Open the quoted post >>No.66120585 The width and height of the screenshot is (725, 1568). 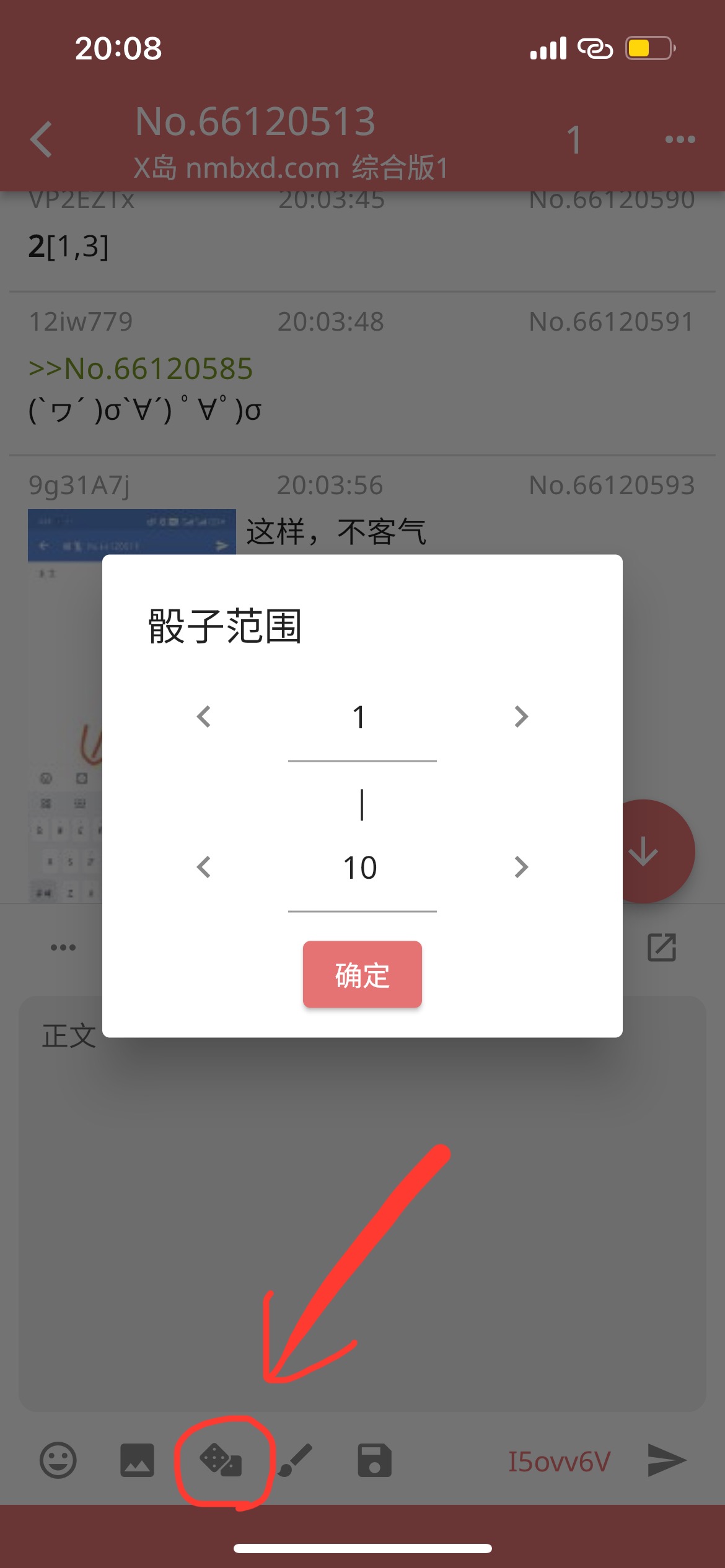(141, 369)
